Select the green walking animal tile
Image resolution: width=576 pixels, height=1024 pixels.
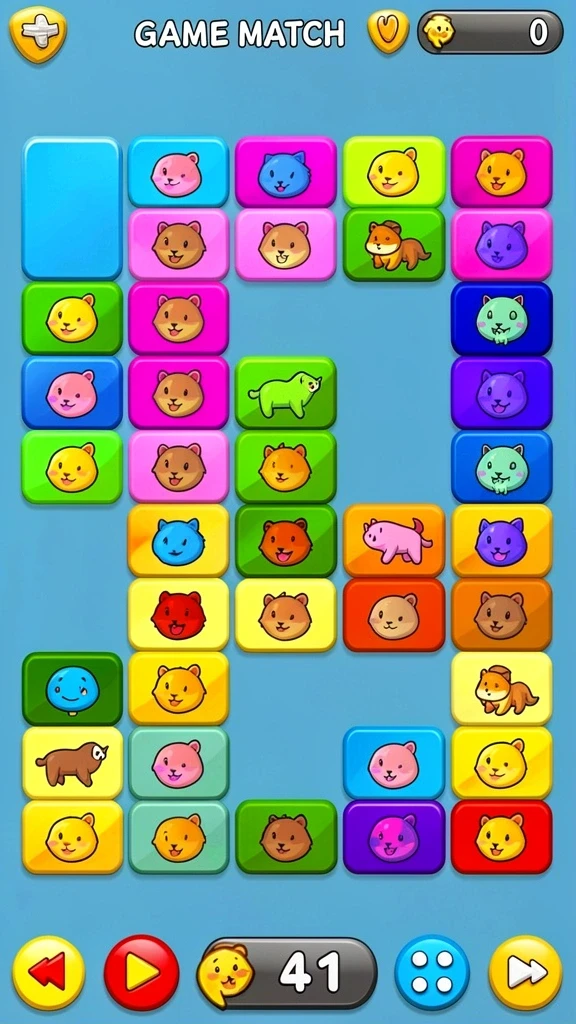pos(285,393)
